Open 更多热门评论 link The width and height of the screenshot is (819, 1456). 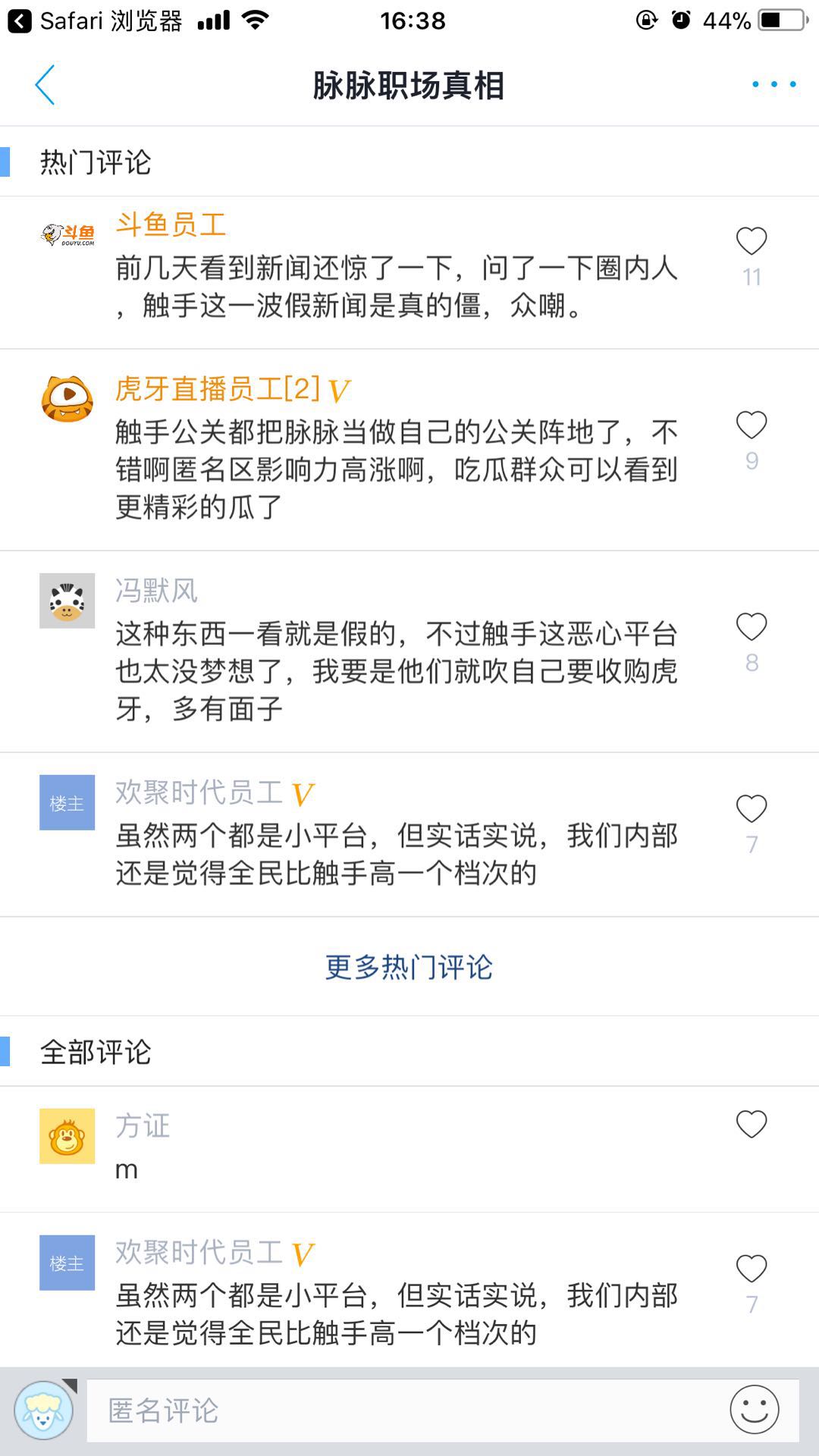pyautogui.click(x=409, y=967)
